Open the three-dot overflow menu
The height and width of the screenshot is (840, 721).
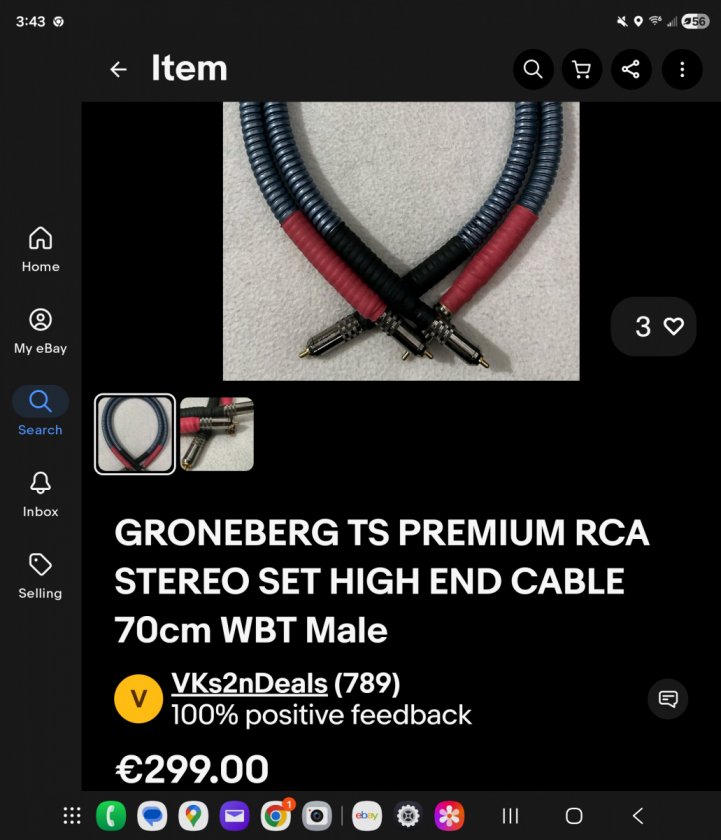[x=682, y=69]
